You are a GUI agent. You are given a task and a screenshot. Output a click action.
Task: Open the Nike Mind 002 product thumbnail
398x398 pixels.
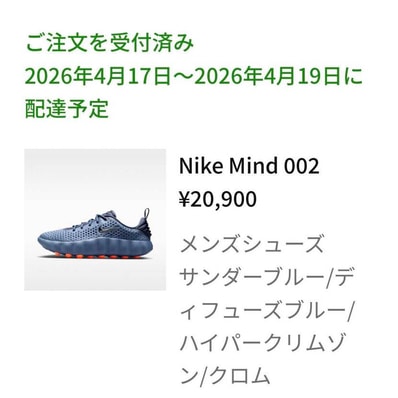[95, 219]
